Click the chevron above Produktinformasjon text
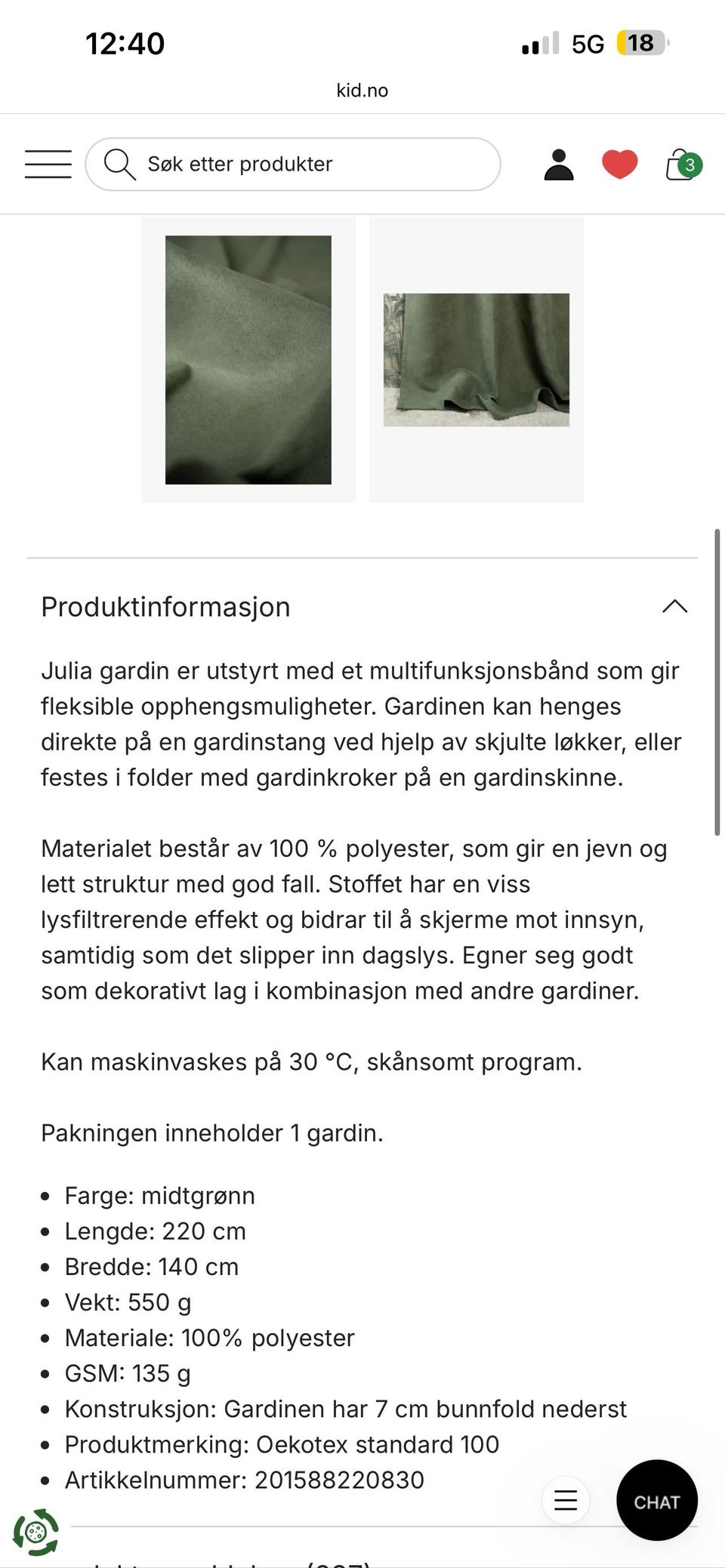 click(x=676, y=606)
